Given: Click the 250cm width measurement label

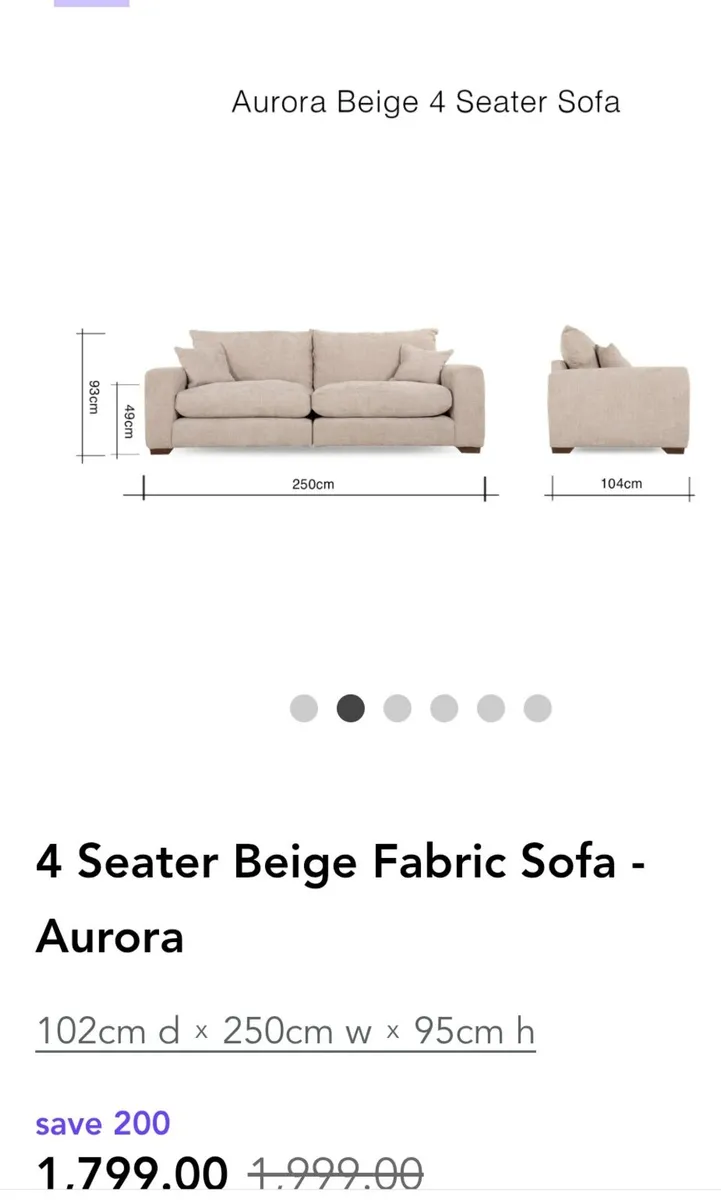Looking at the screenshot, I should pyautogui.click(x=310, y=482).
